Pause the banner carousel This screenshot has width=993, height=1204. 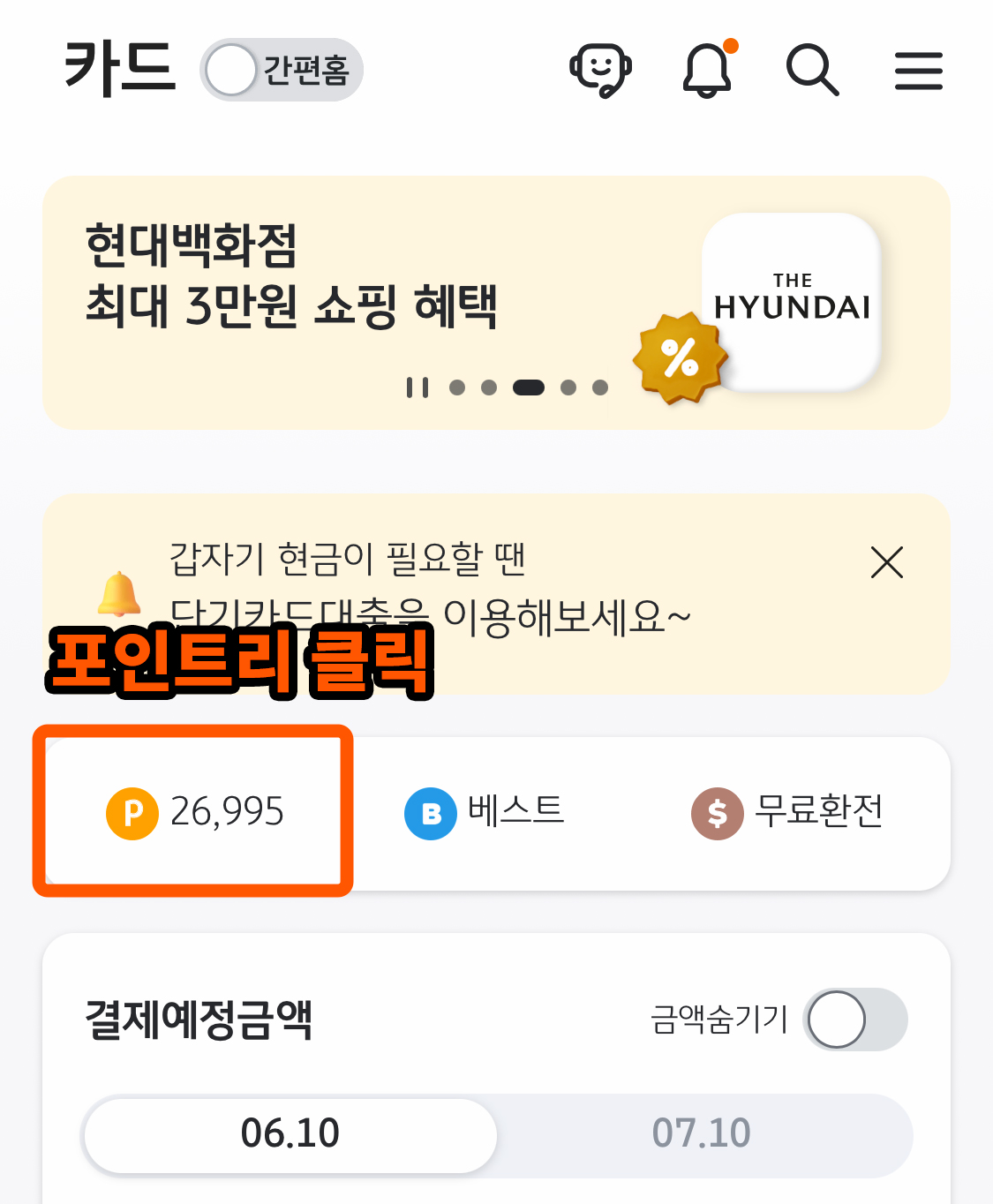pyautogui.click(x=417, y=387)
